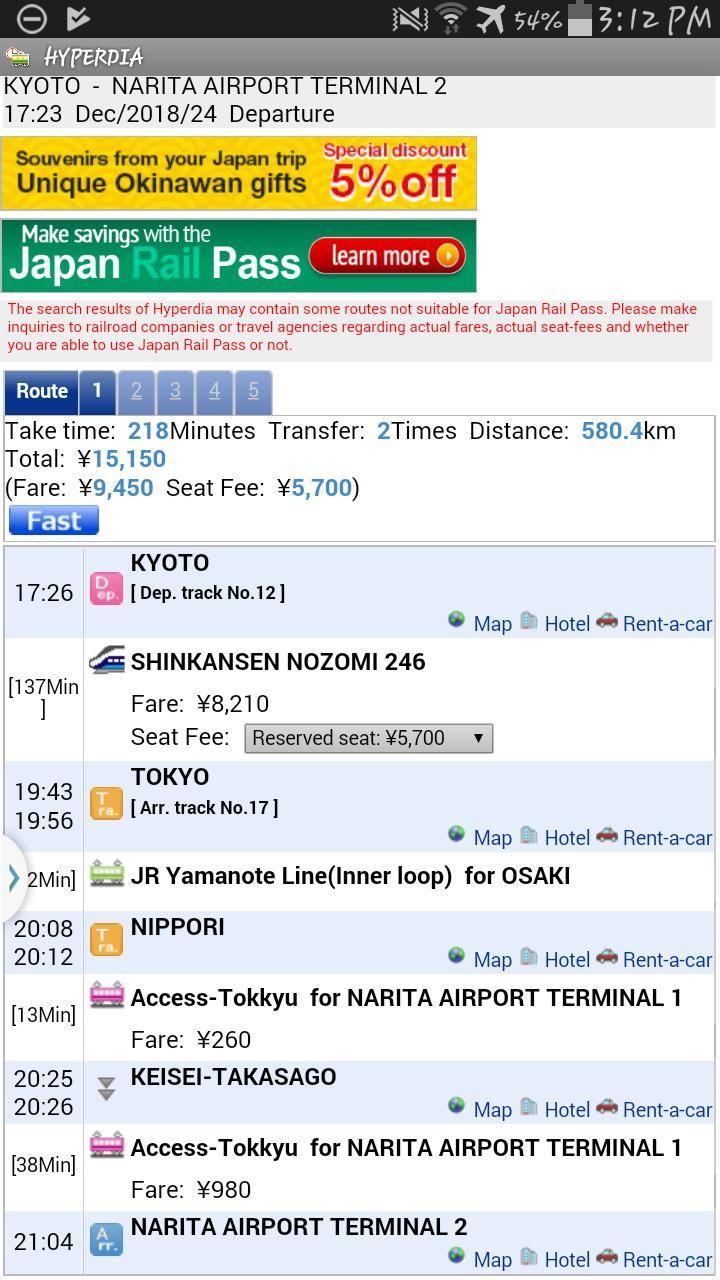The height and width of the screenshot is (1280, 720).
Task: Expand the Reserved seat fee dropdown
Action: (368, 738)
